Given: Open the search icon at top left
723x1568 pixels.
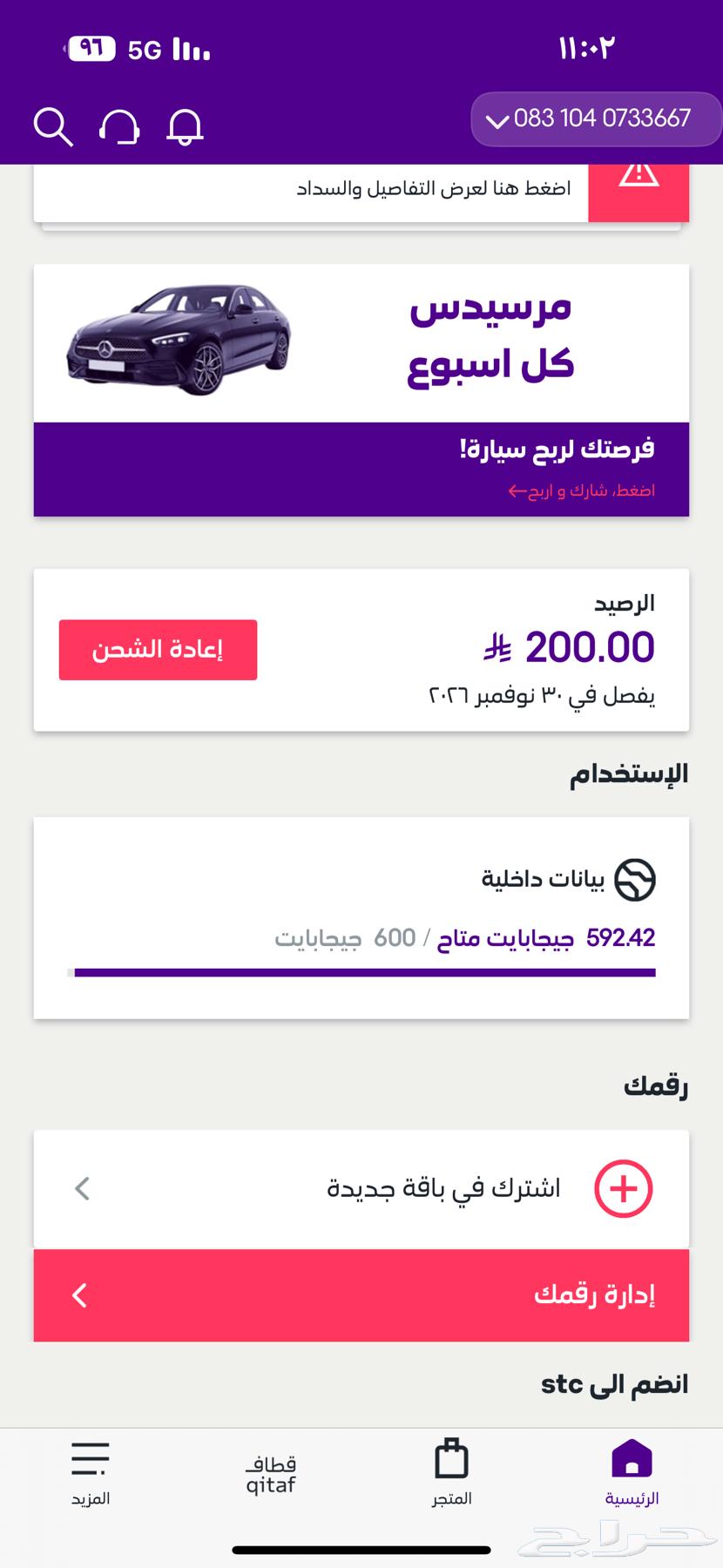Looking at the screenshot, I should coord(54,126).
